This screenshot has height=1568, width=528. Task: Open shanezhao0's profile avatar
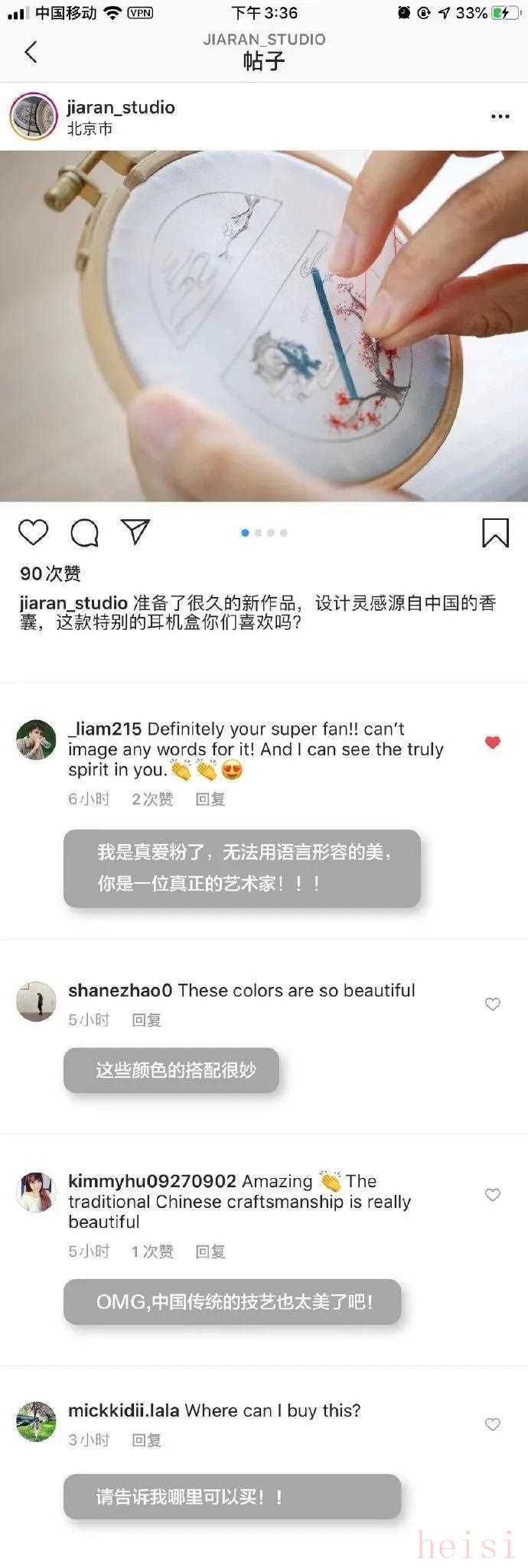tap(36, 1002)
